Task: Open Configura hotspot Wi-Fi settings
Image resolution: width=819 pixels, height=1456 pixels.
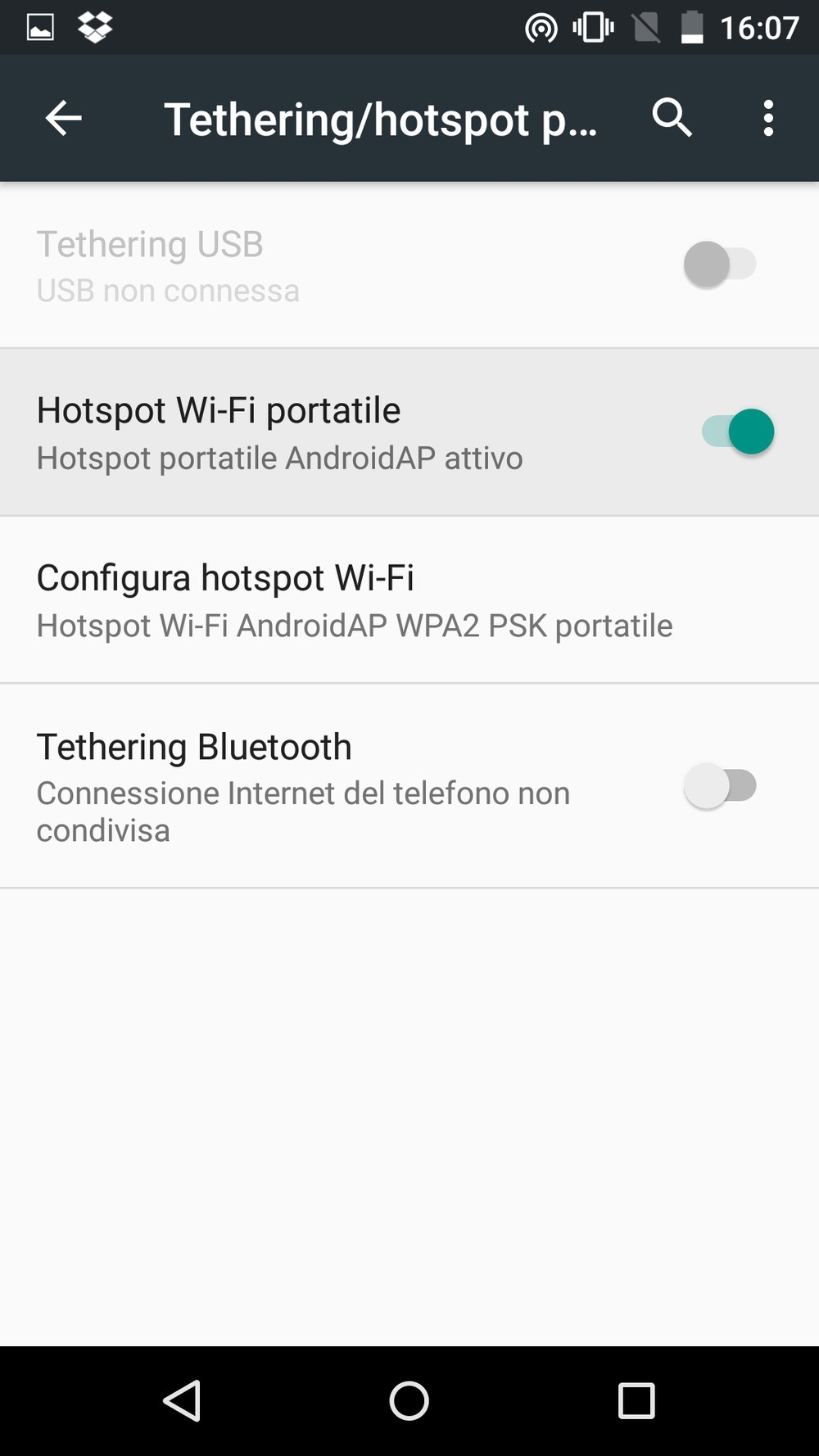Action: tap(409, 600)
